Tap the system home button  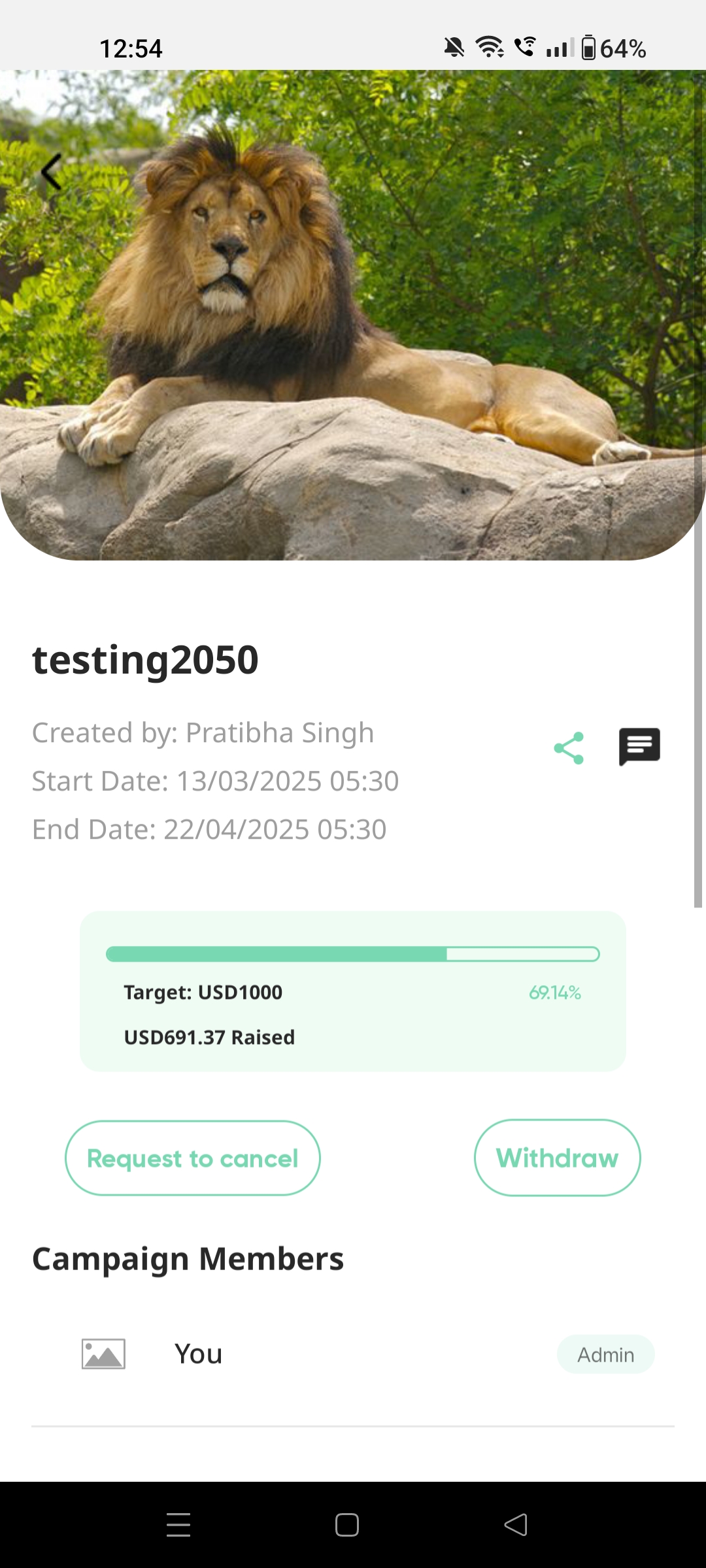coord(346,1525)
